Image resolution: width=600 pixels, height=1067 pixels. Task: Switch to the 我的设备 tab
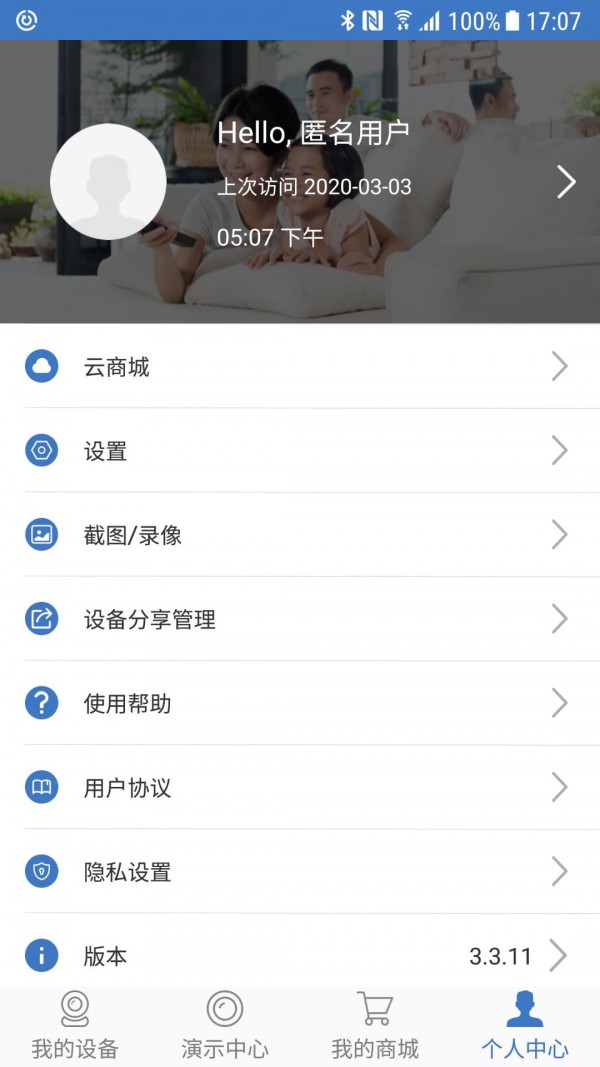pos(75,1026)
